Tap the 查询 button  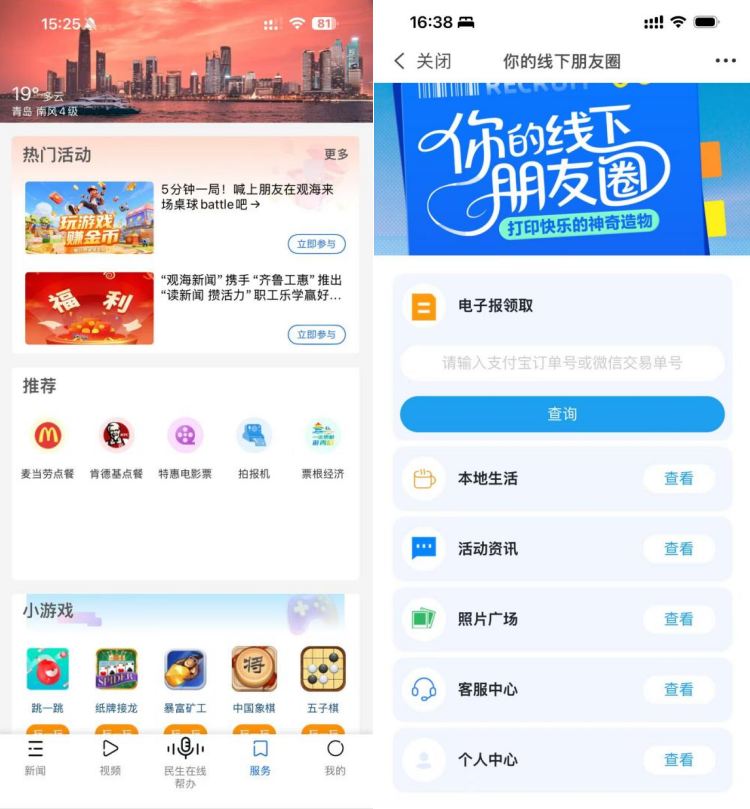tap(562, 414)
